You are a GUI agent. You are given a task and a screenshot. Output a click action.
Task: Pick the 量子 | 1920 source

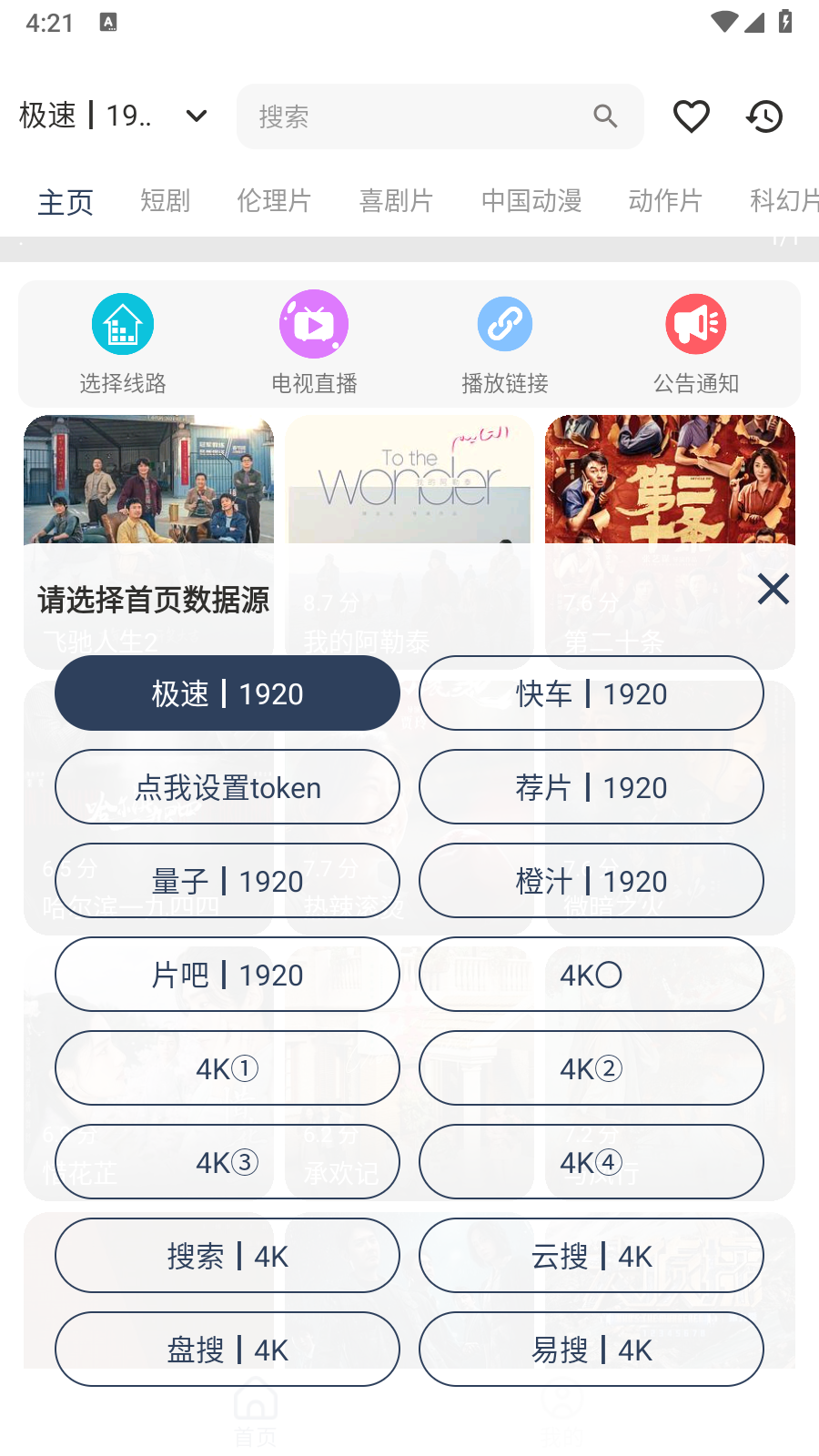pos(227,881)
